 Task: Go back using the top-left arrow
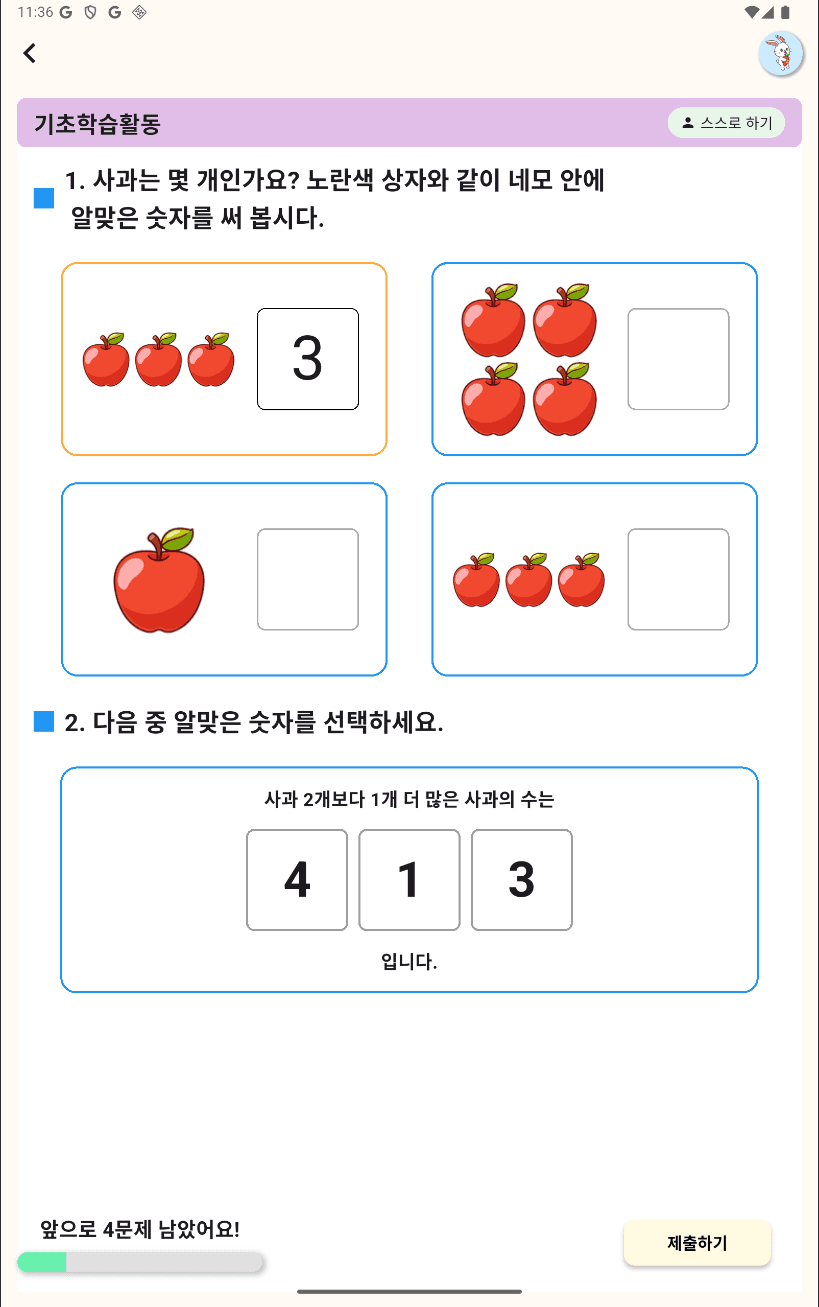(x=30, y=53)
